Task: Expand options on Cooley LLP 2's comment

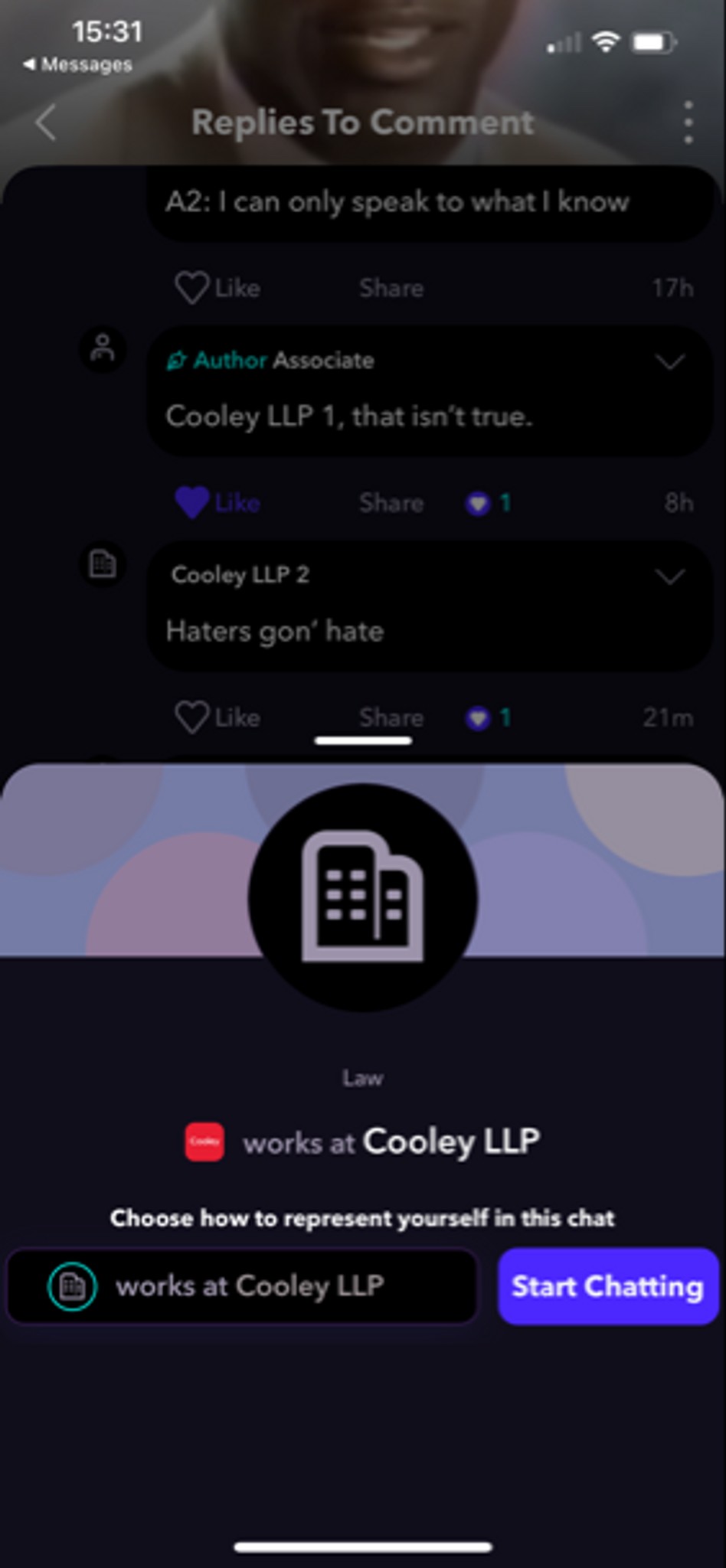Action: [x=670, y=576]
